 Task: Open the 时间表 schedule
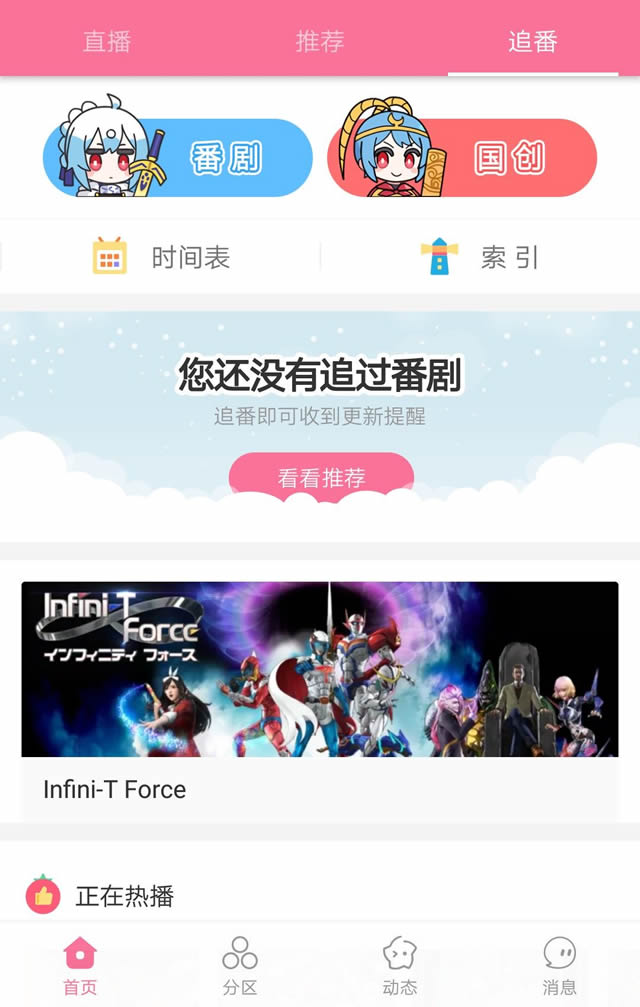click(x=161, y=257)
